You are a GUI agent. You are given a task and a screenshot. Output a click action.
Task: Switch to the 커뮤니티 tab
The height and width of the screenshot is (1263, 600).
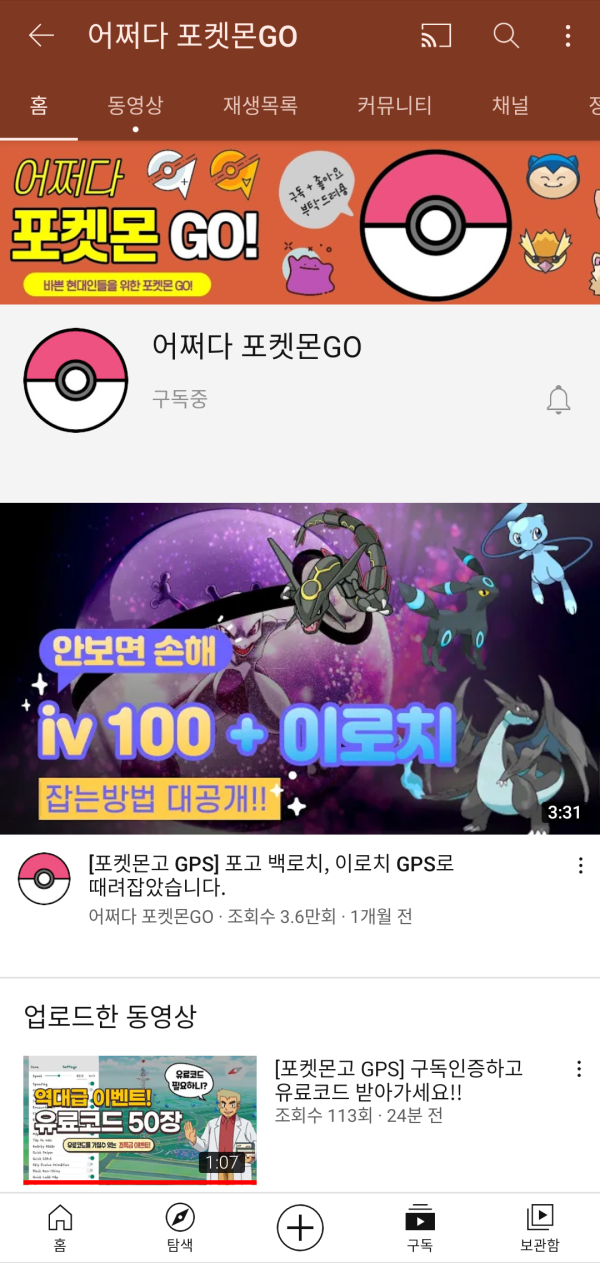[395, 105]
